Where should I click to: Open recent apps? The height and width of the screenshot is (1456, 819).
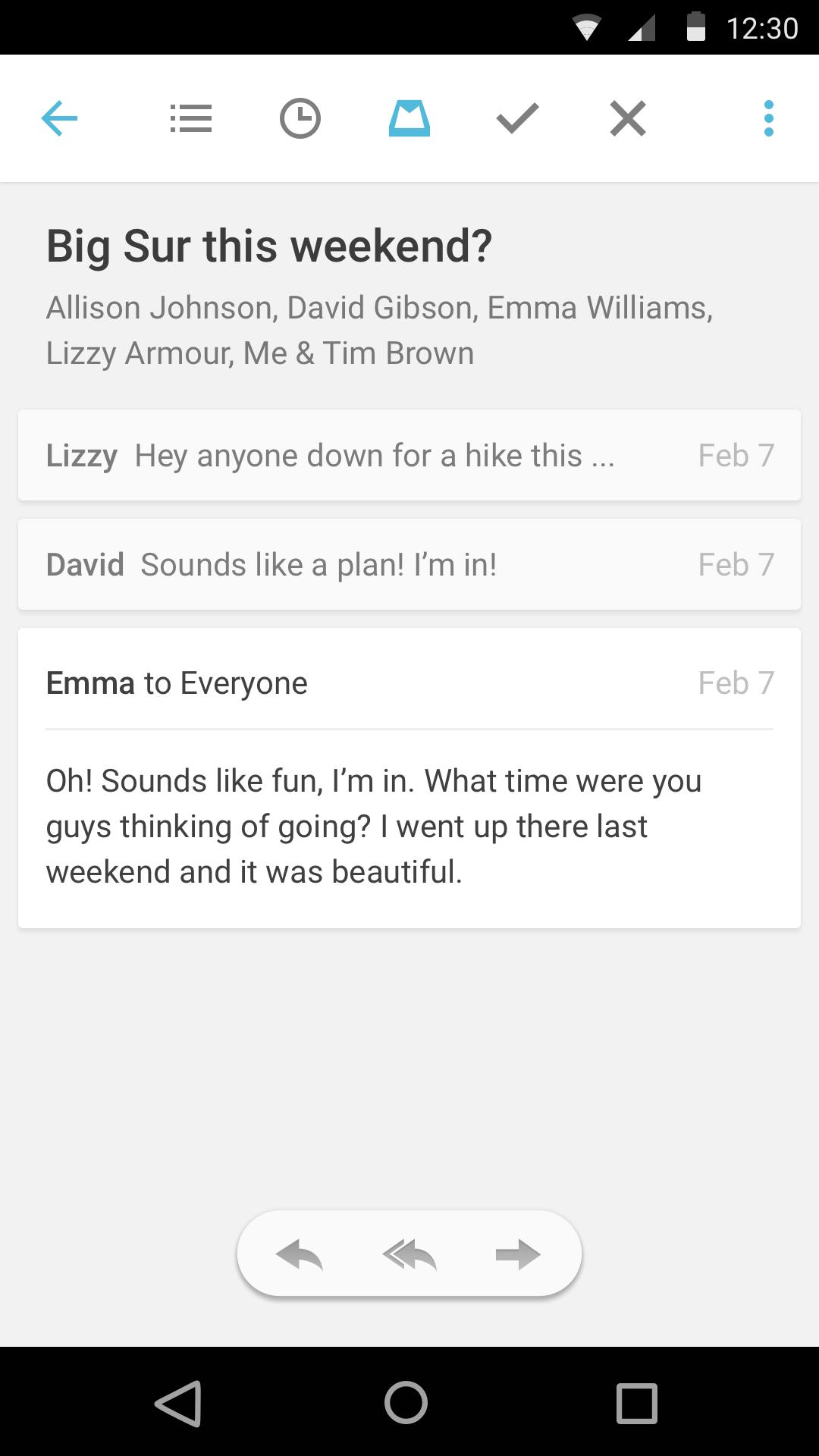[x=637, y=1402]
